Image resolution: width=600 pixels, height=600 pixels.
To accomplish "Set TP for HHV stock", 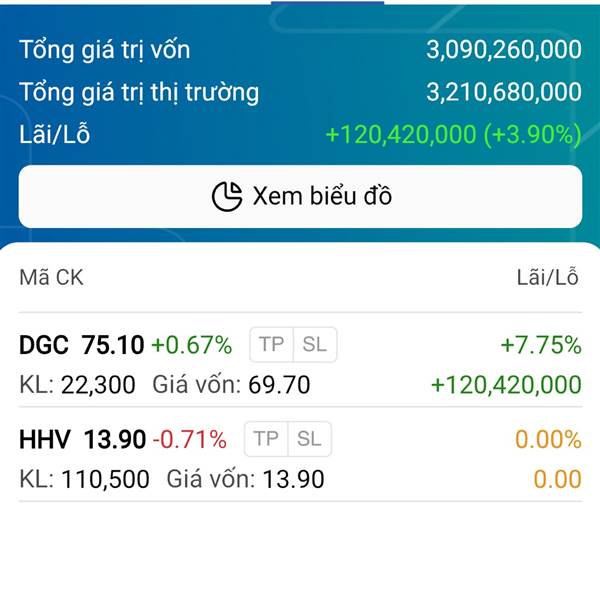I will pyautogui.click(x=265, y=438).
